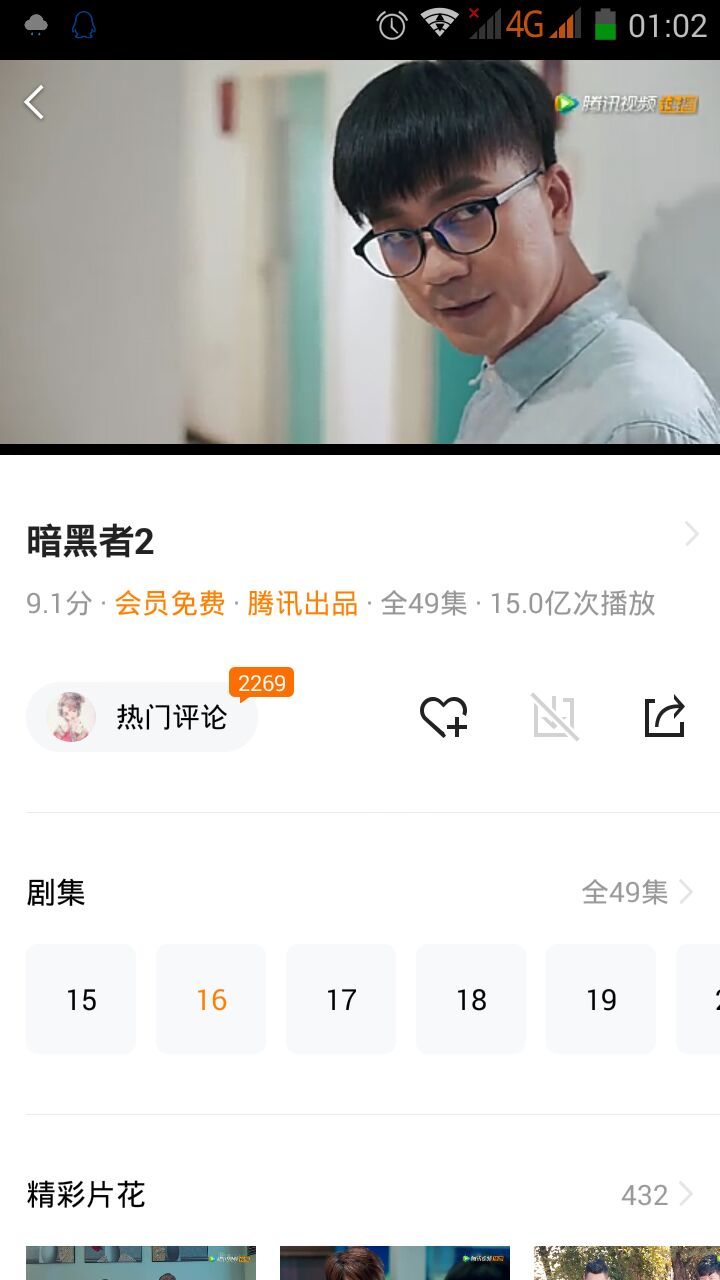Open 热门评论 hot comments
Screen dimensions: 720x1280
(x=142, y=717)
